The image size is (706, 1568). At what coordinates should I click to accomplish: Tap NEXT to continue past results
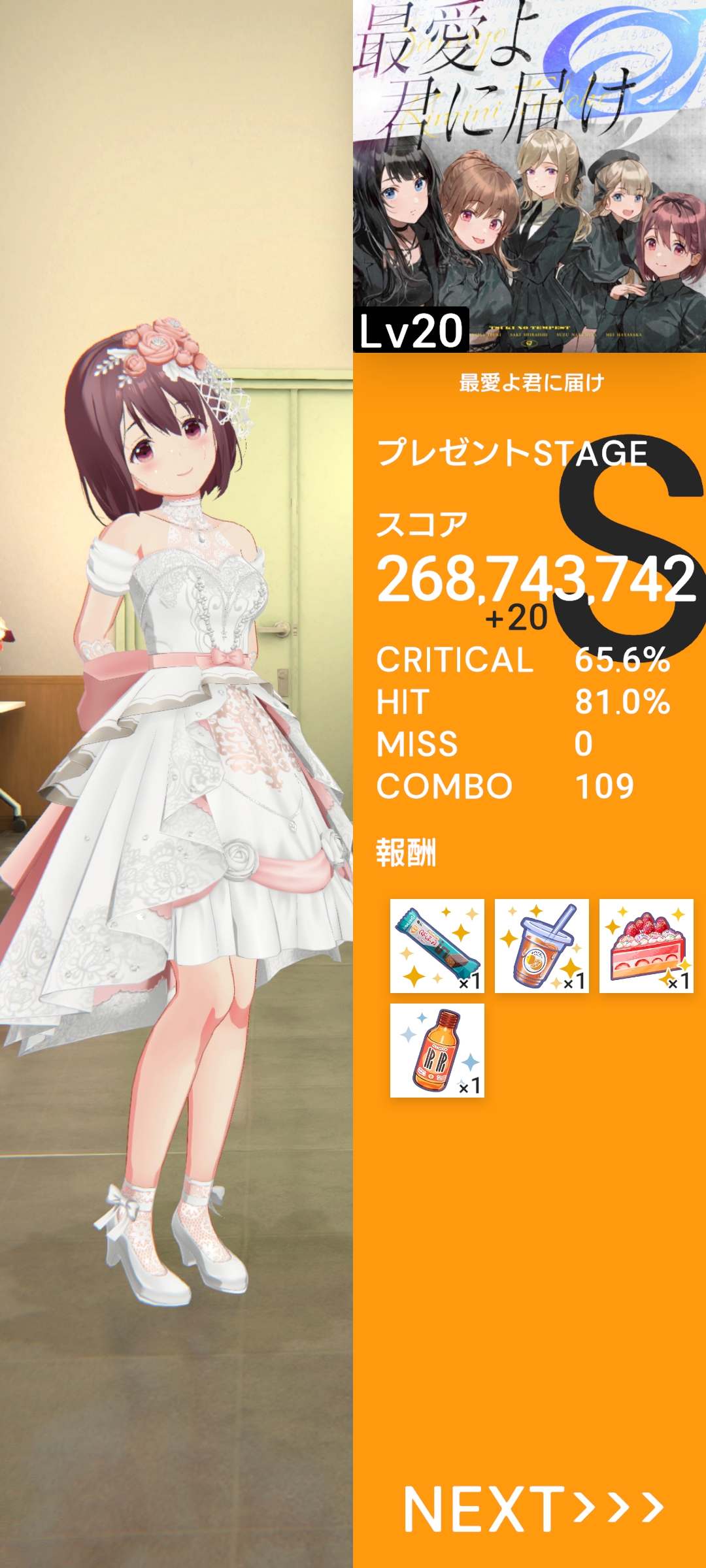click(x=533, y=1509)
